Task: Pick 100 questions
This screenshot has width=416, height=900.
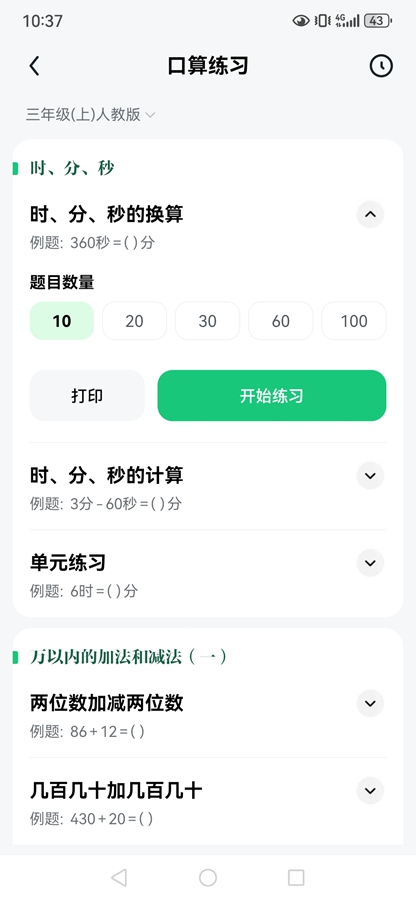Action: 353,321
